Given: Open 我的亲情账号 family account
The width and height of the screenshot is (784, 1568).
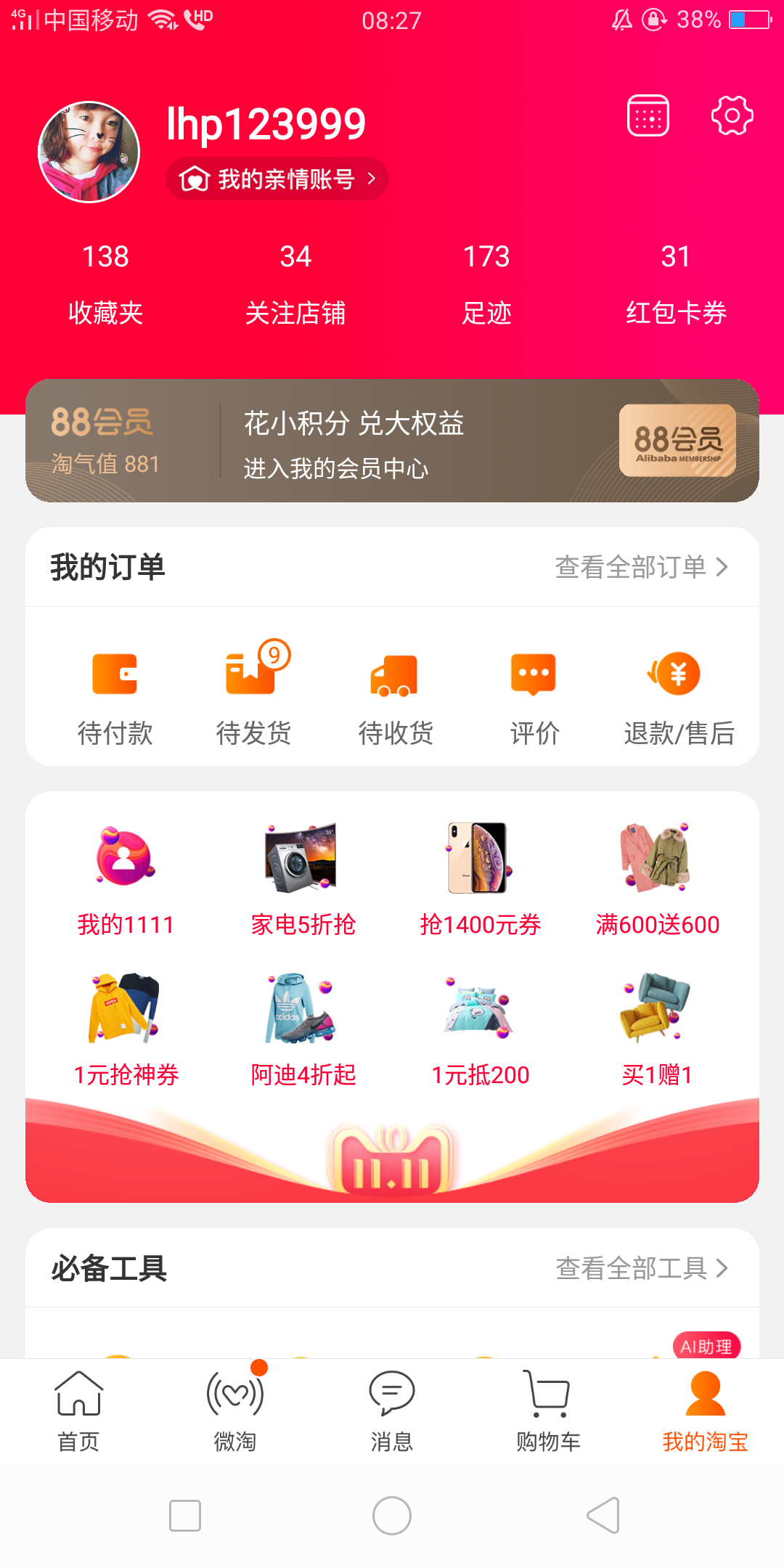Looking at the screenshot, I should point(277,179).
